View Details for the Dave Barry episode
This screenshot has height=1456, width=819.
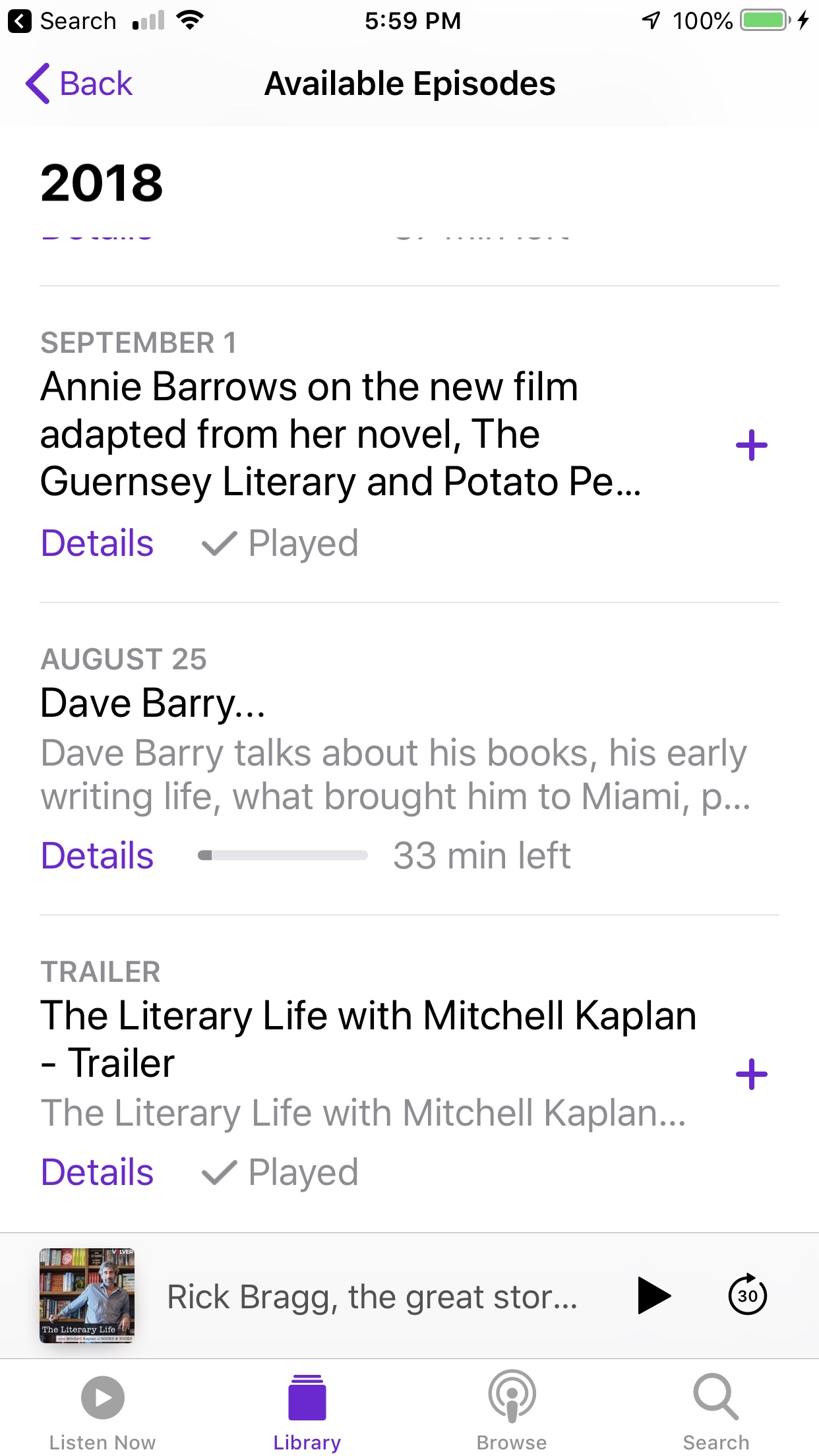97,856
